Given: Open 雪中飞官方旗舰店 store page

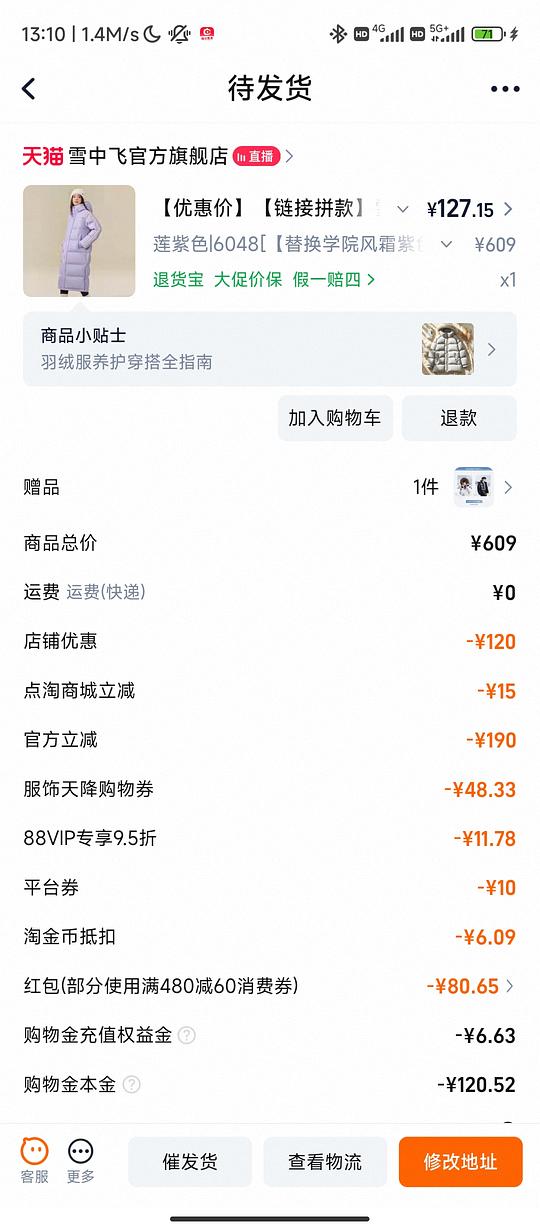Looking at the screenshot, I should click(x=158, y=156).
